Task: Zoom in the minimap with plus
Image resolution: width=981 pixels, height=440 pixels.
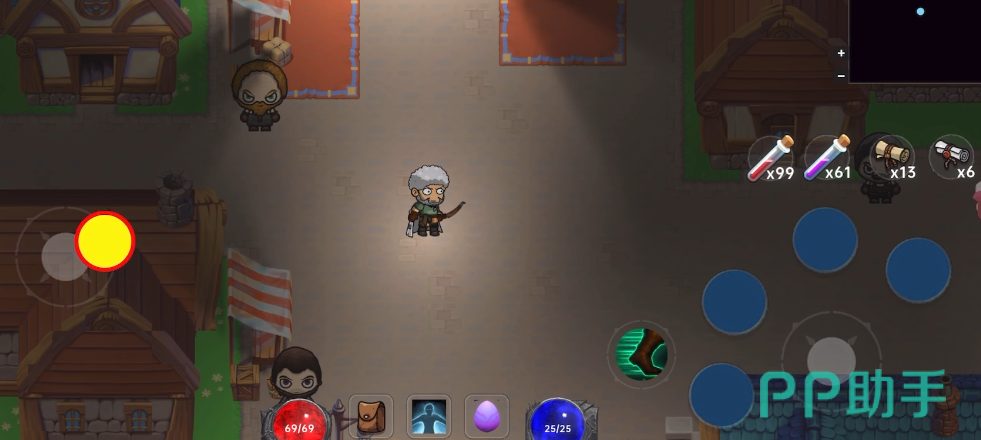Action: (841, 53)
